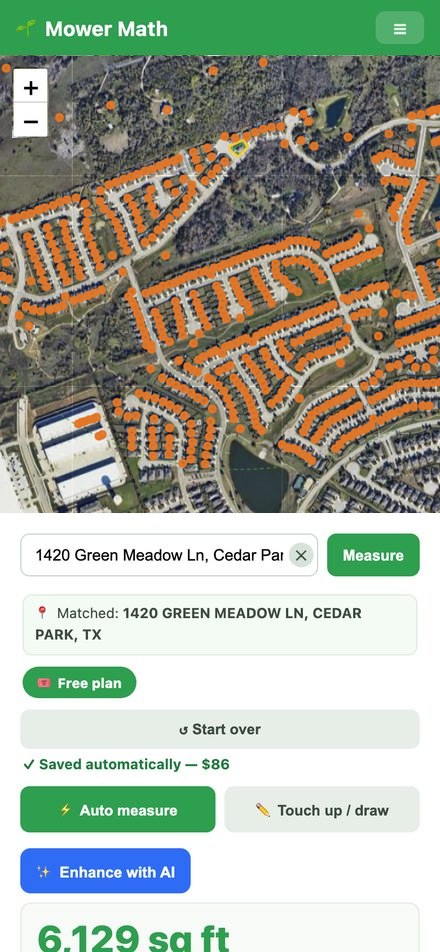This screenshot has height=952, width=440.
Task: Zoom out on the map
Action: 30,121
